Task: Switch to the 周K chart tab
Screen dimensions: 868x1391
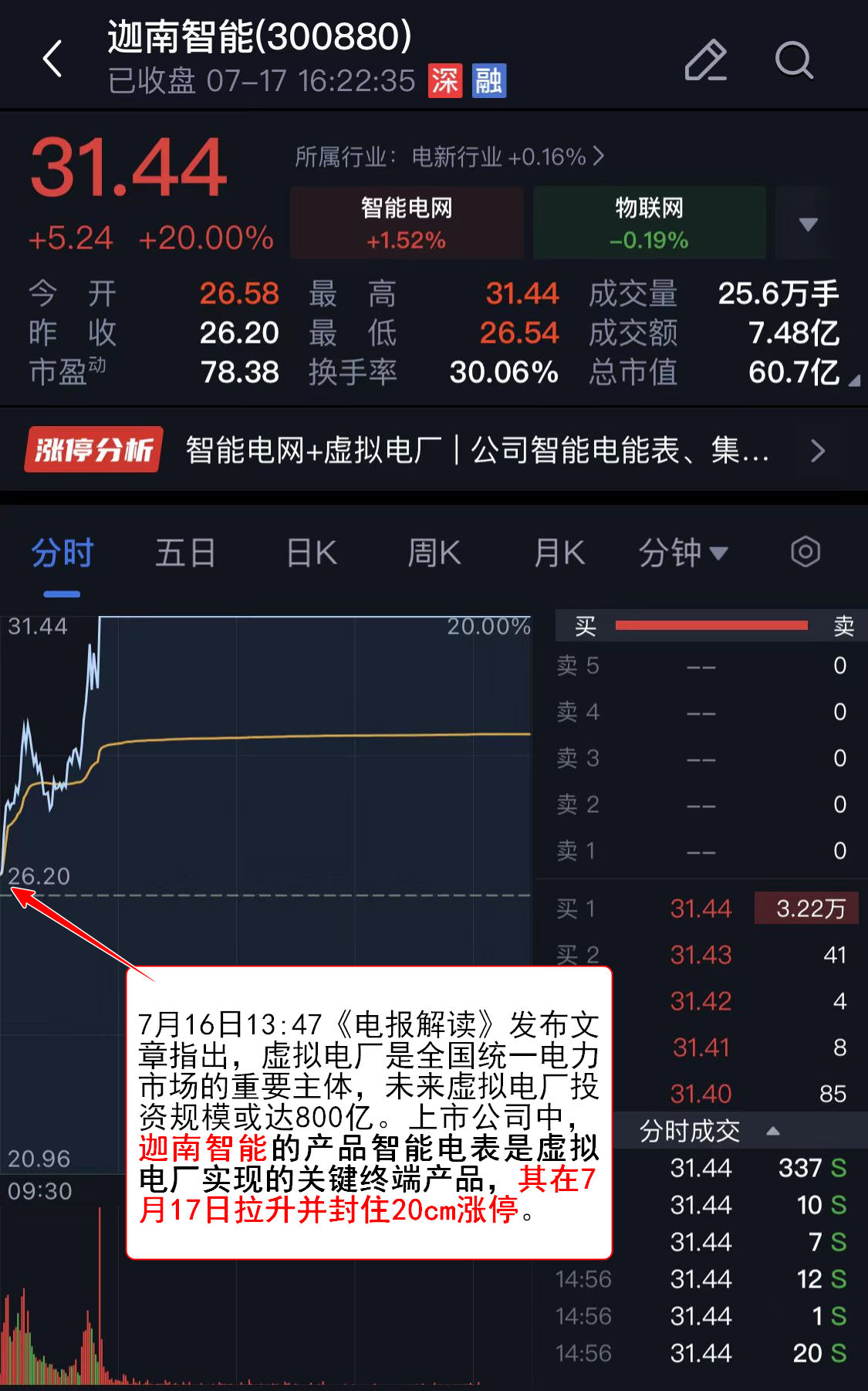Action: [x=434, y=553]
